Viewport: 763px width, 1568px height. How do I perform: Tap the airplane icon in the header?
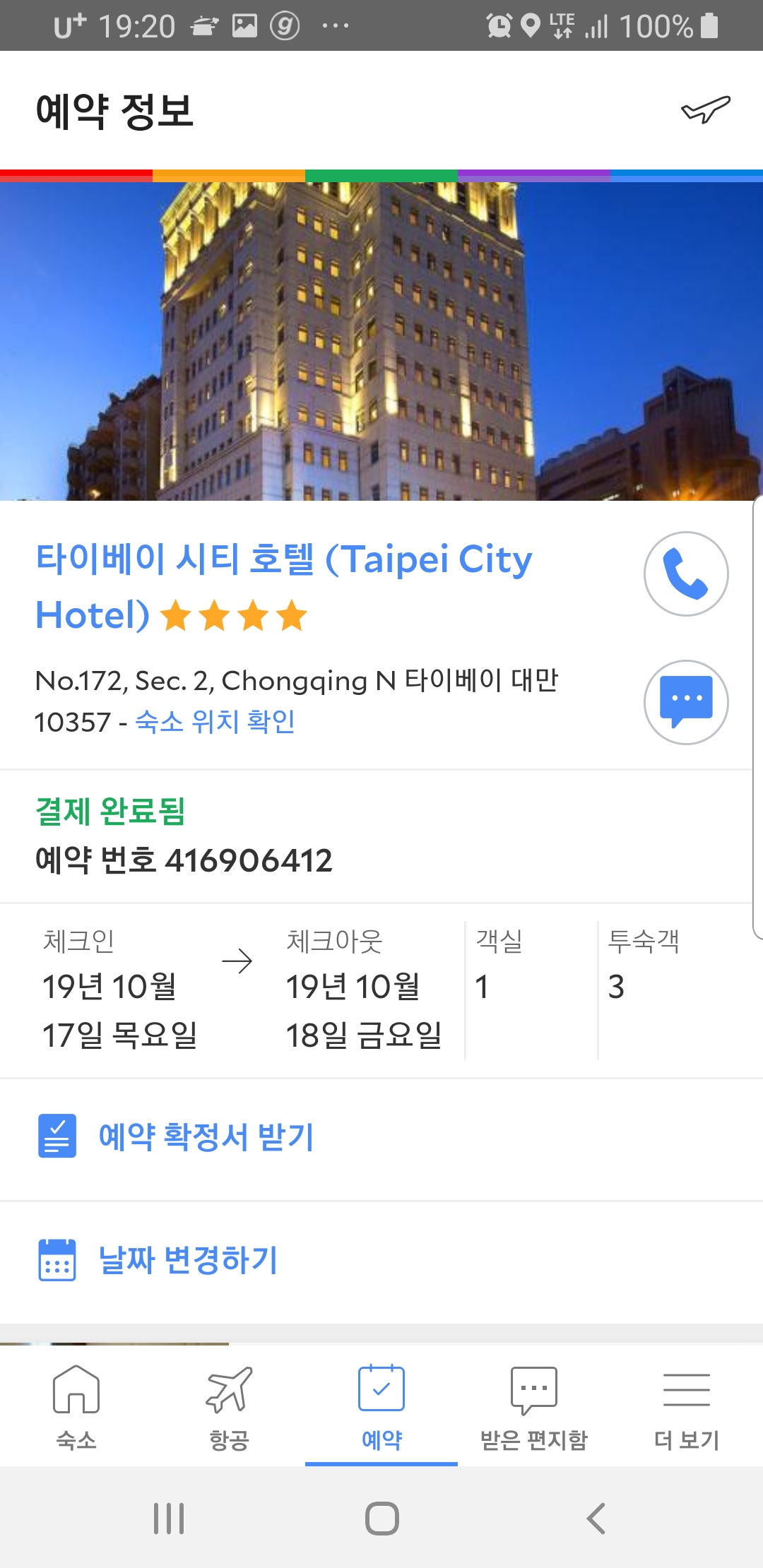coord(705,109)
